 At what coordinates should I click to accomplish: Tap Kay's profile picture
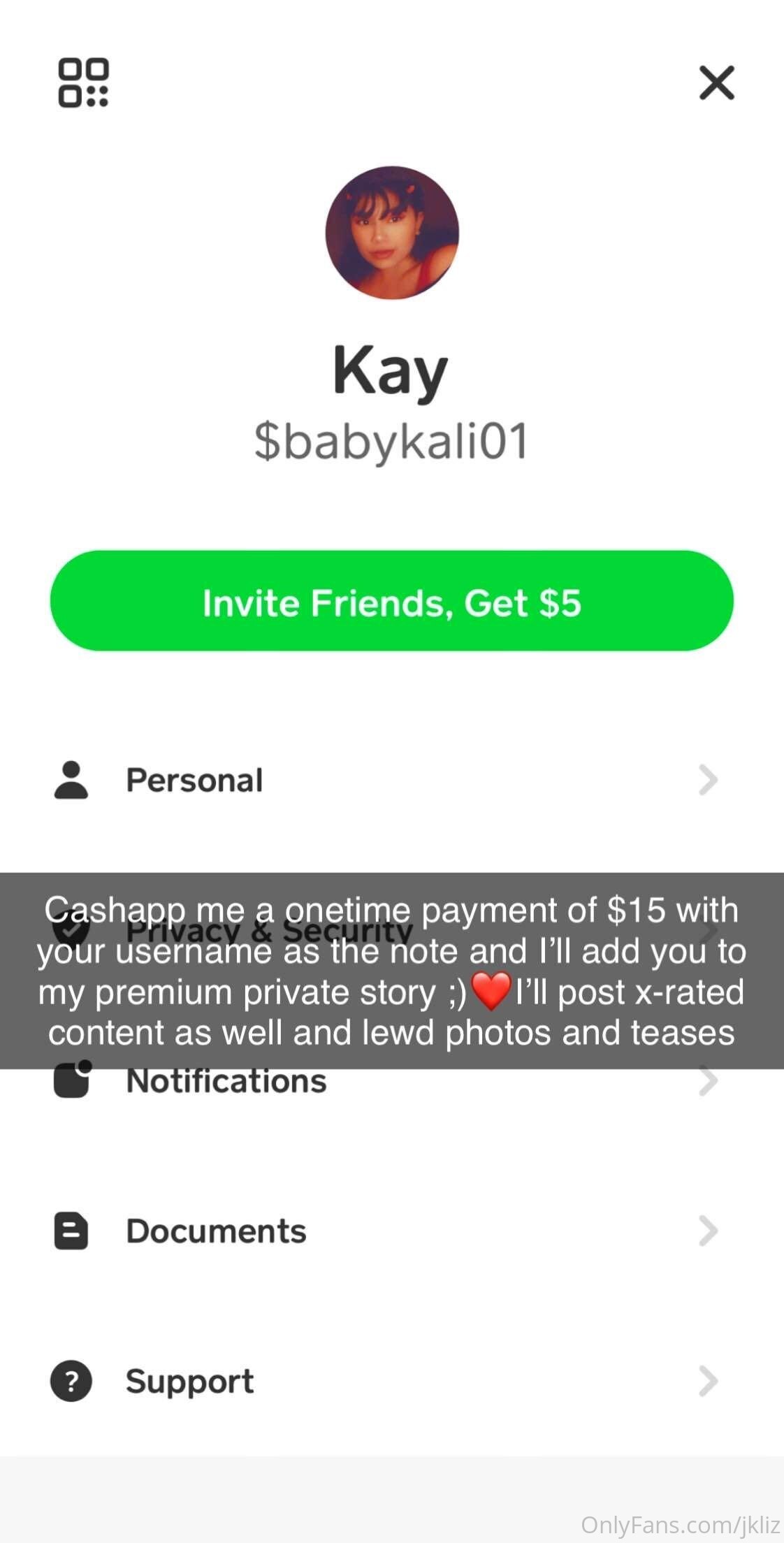[x=392, y=233]
